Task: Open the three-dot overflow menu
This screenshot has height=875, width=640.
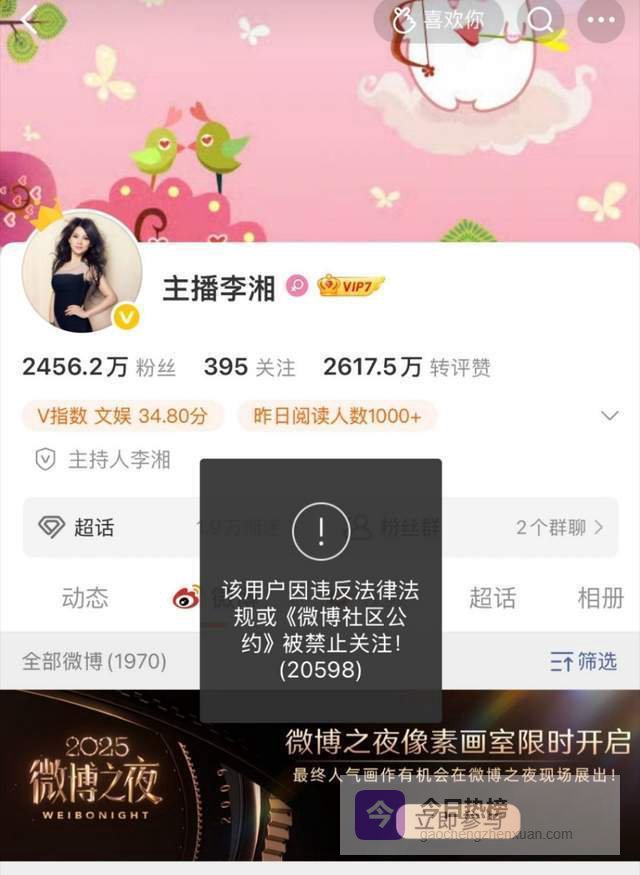Action: click(x=602, y=20)
